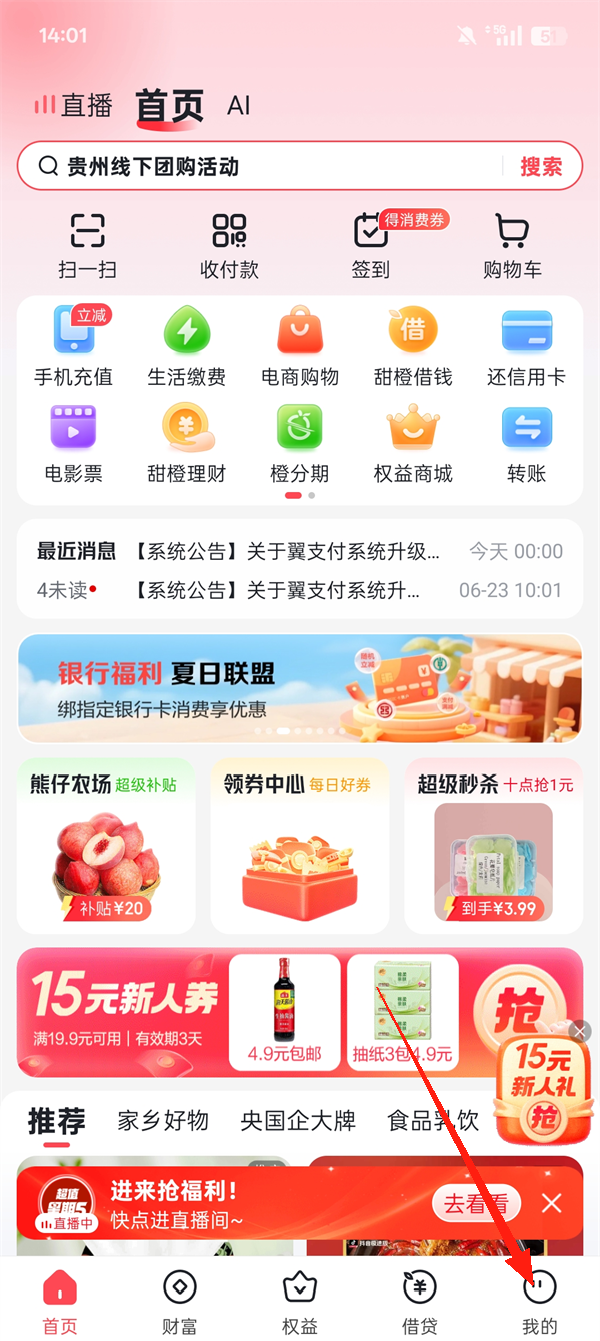Open the 银行福利 夏日联盟 banner

[x=300, y=688]
